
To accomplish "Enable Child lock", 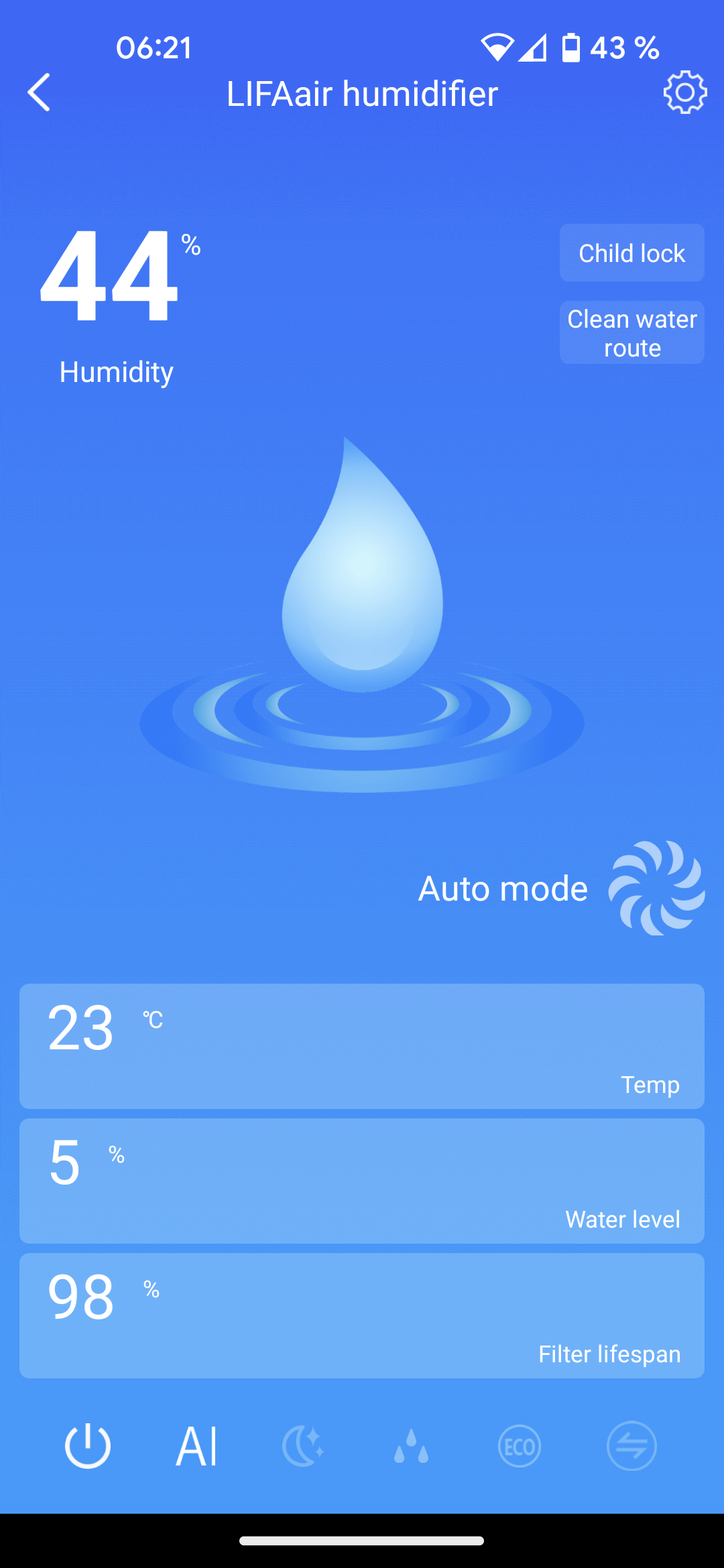I will 631,253.
